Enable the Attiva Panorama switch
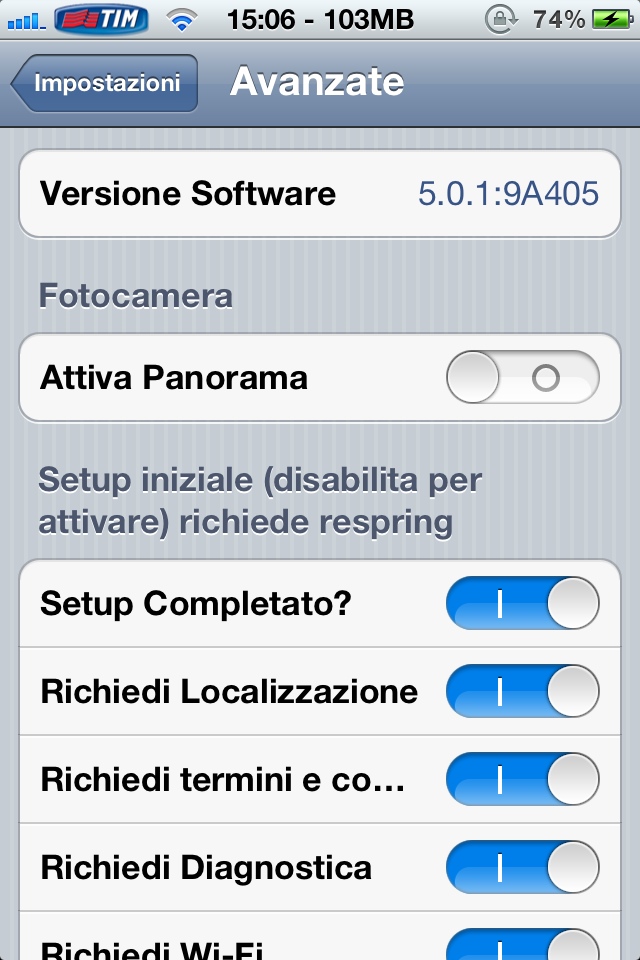Screen dimensions: 640x960 [522, 378]
